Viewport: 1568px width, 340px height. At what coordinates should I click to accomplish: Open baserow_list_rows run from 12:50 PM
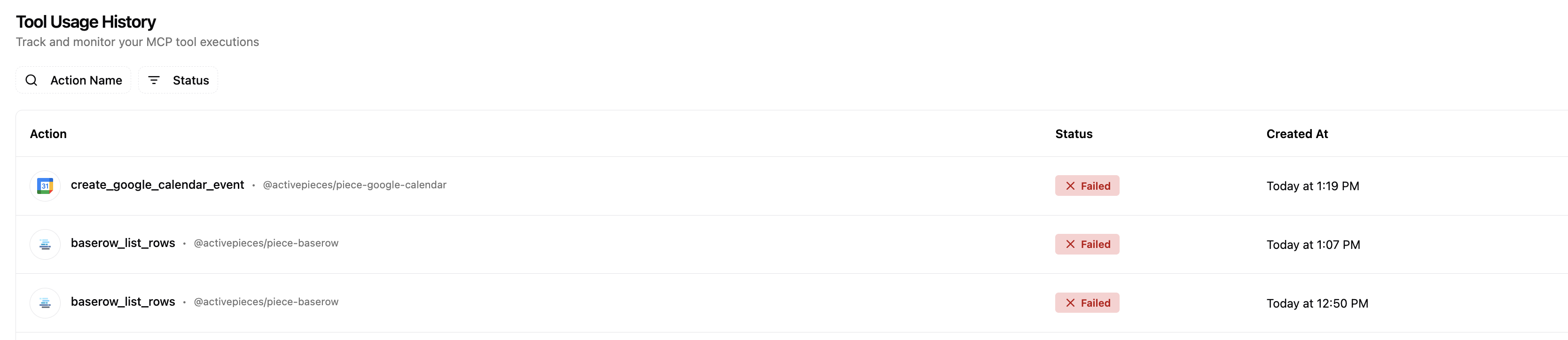[123, 301]
